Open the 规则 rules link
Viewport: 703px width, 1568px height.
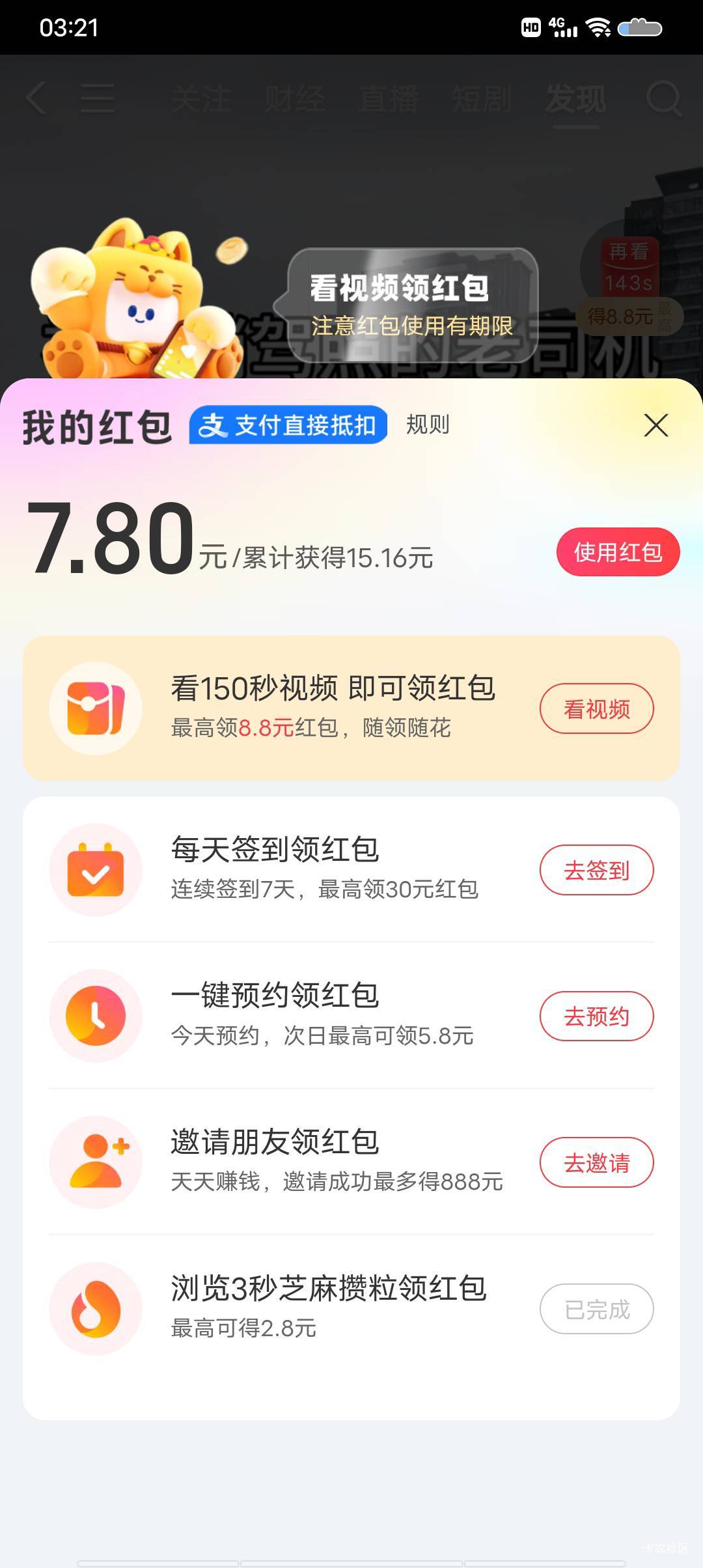click(428, 425)
